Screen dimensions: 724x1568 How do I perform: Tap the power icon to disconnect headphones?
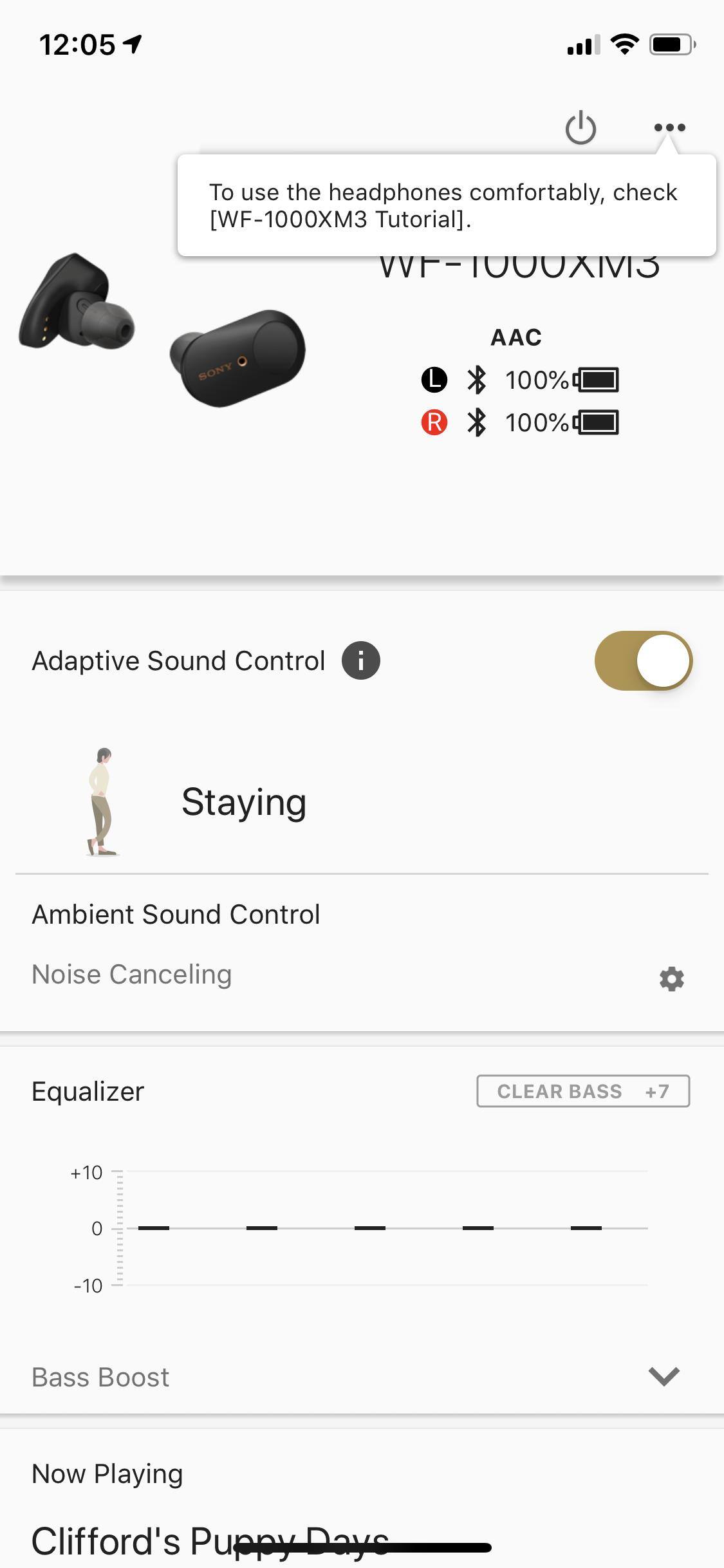click(580, 127)
